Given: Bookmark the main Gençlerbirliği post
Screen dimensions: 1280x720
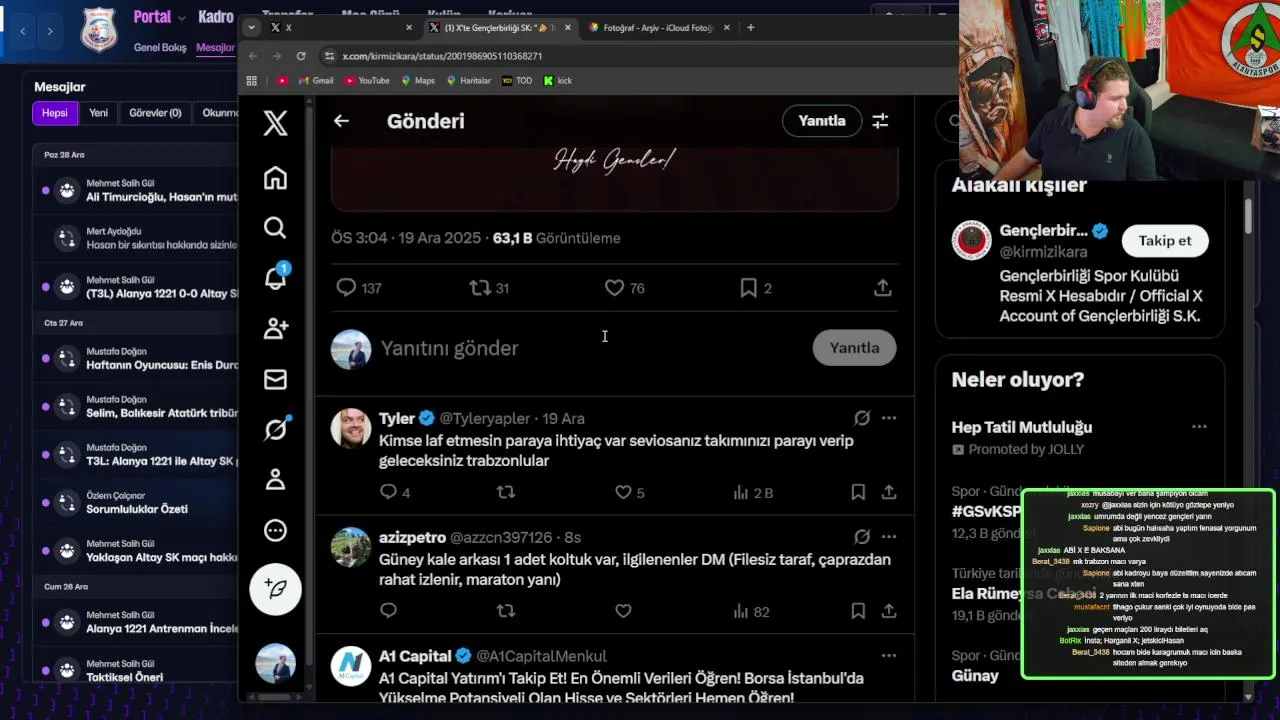Looking at the screenshot, I should (x=748, y=288).
